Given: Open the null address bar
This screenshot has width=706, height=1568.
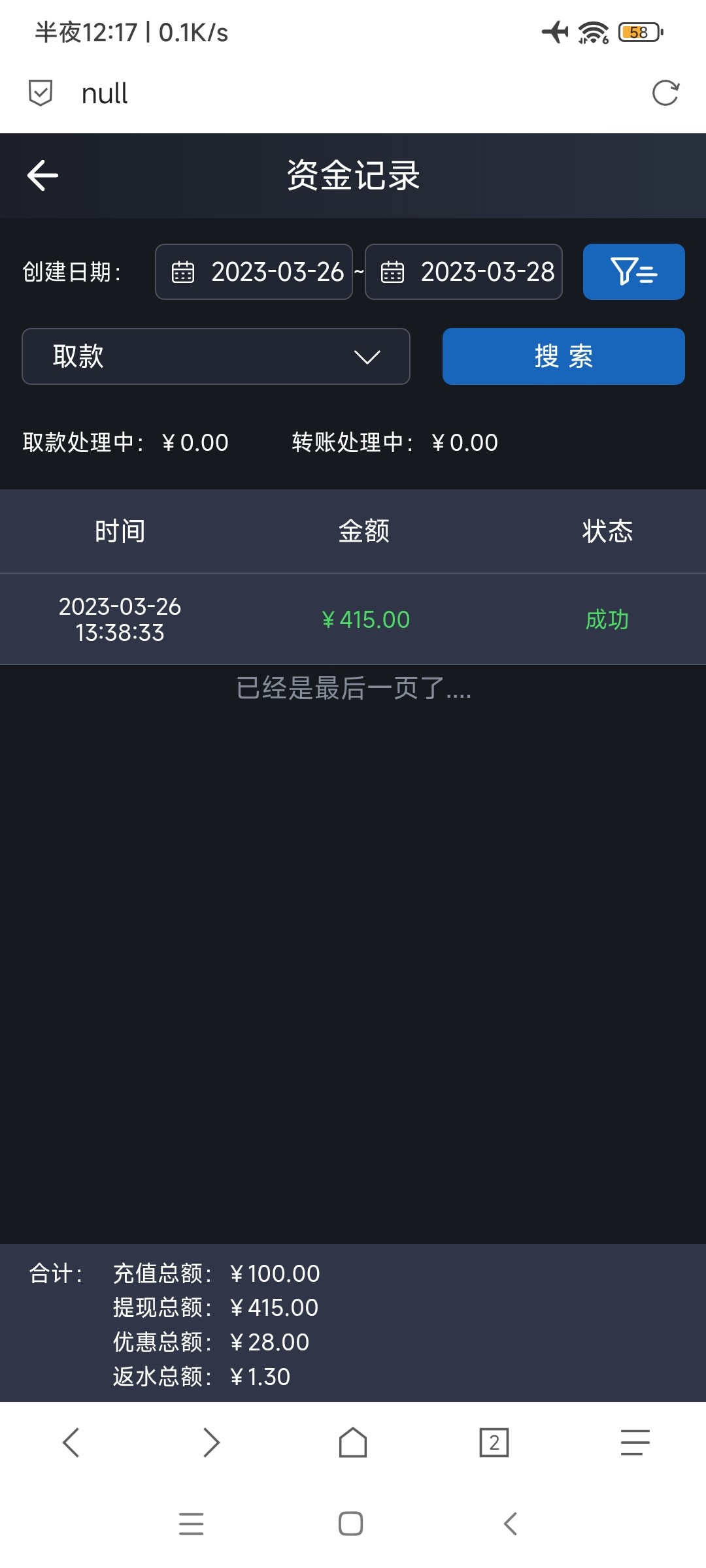Looking at the screenshot, I should click(x=327, y=93).
